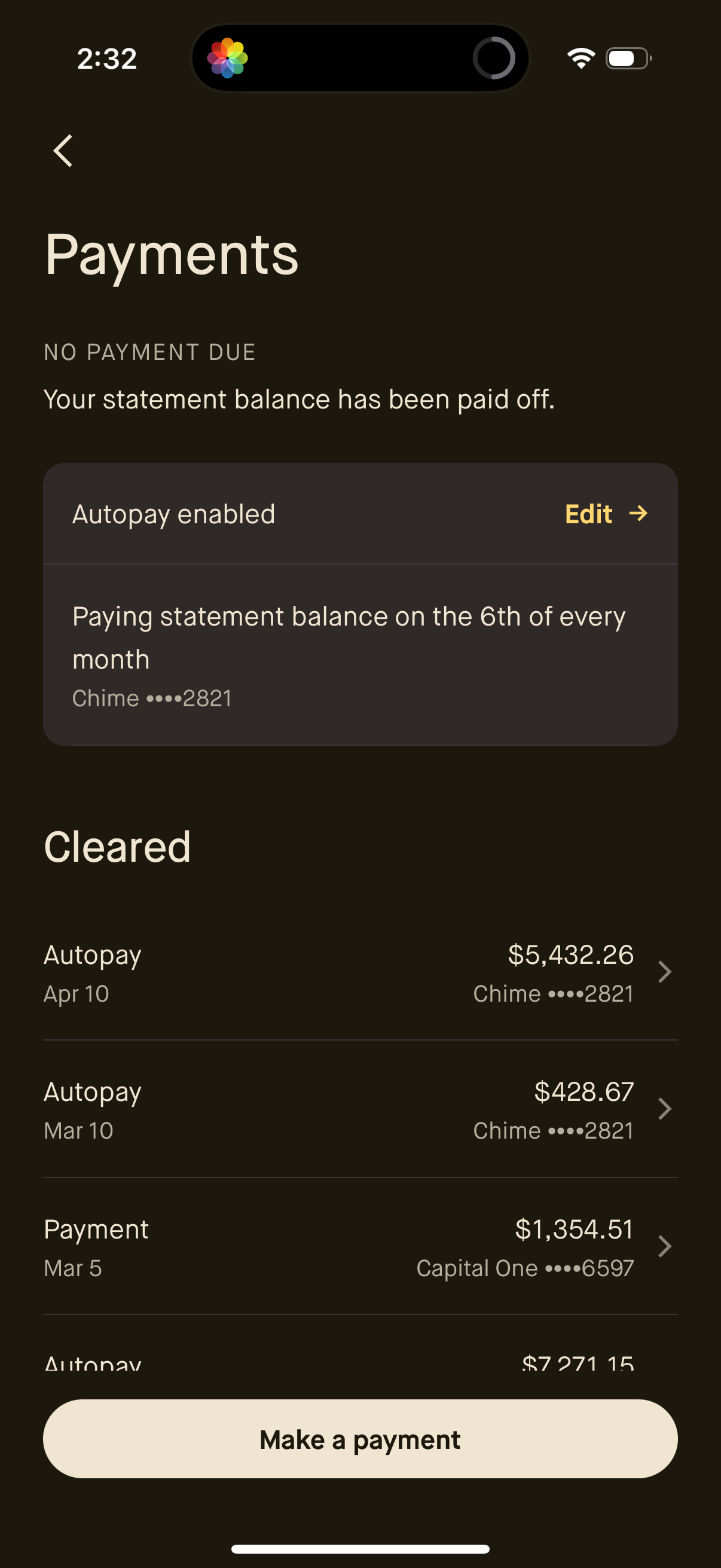Select the $1,354.51 payment amount
Screen dimensions: 721x1568
[x=575, y=1229]
